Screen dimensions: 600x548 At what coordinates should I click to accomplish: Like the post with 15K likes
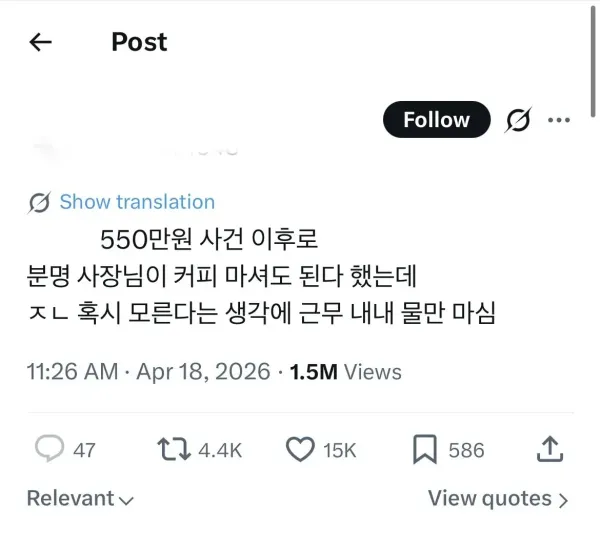click(x=300, y=450)
